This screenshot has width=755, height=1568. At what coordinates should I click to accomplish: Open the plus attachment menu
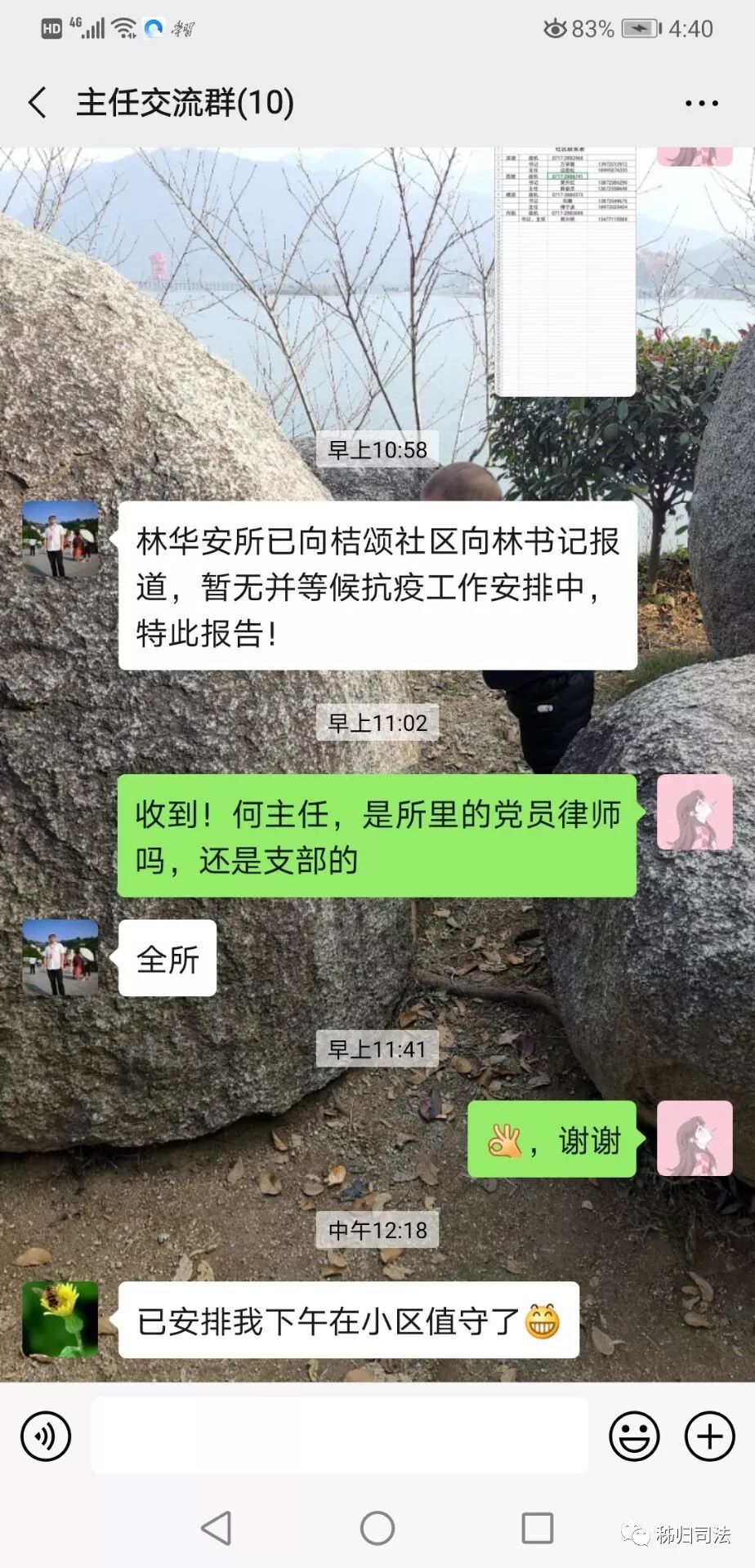709,1436
